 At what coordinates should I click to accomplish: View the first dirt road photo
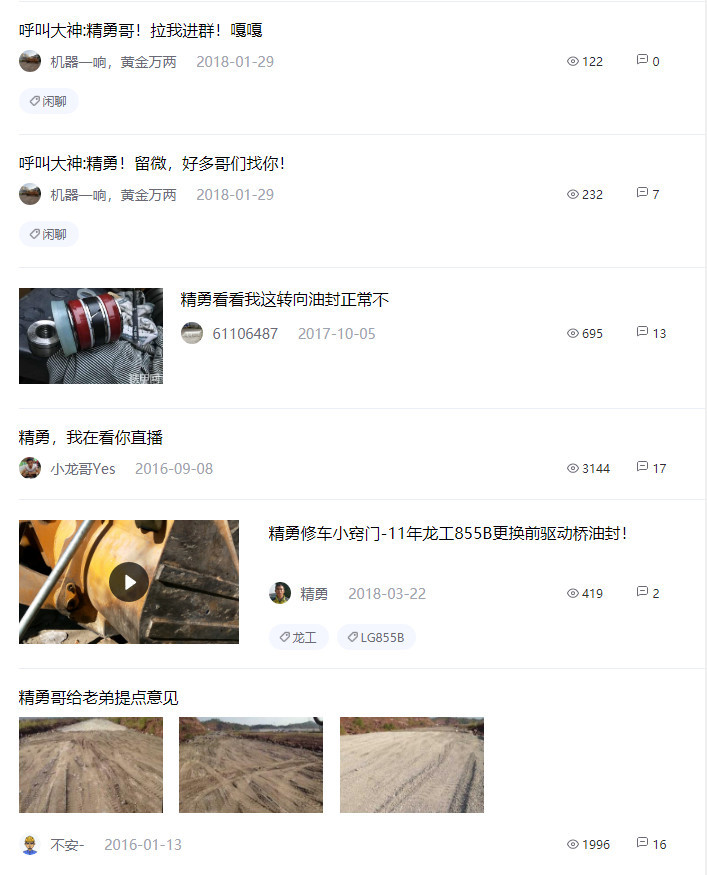coord(91,764)
